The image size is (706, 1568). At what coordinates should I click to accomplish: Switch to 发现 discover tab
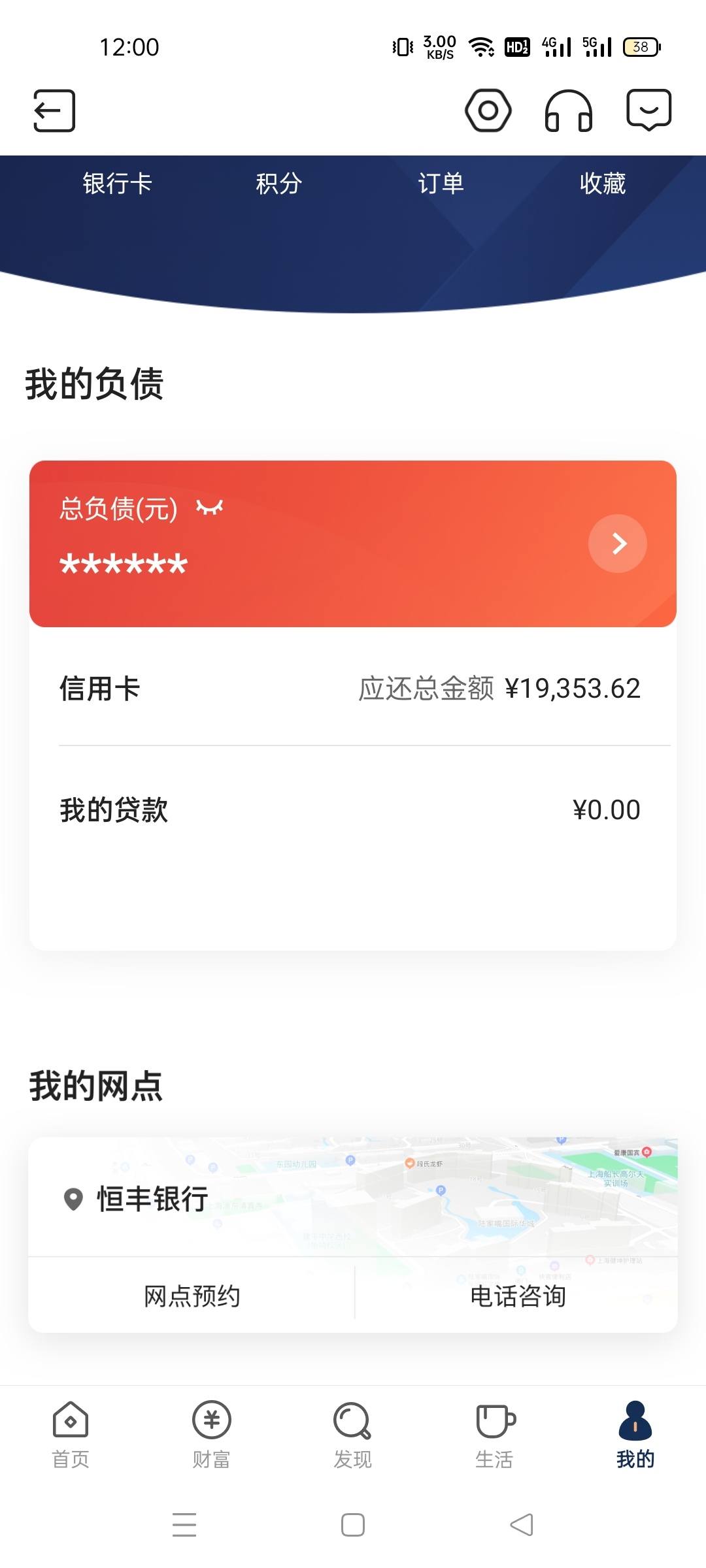point(353,1435)
